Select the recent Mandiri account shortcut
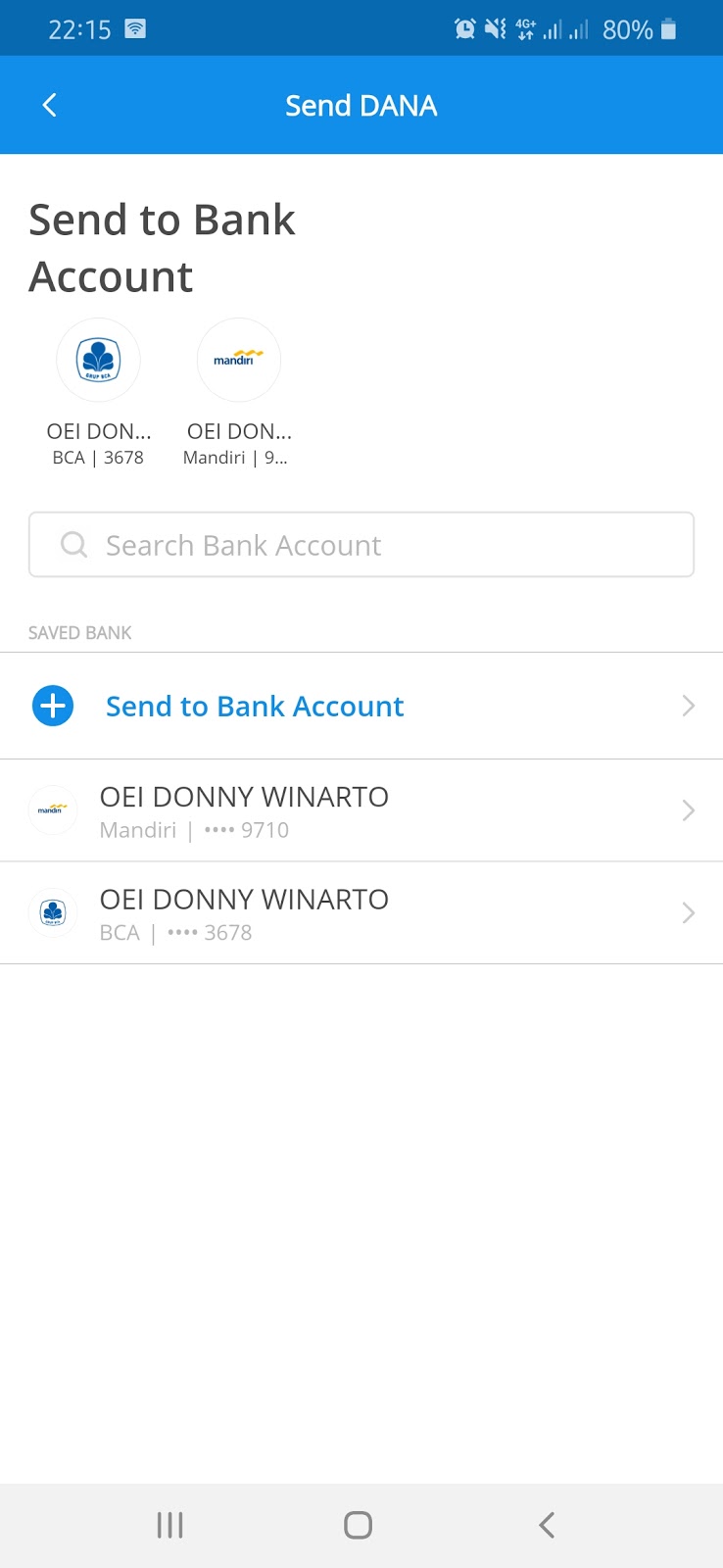 (x=238, y=393)
